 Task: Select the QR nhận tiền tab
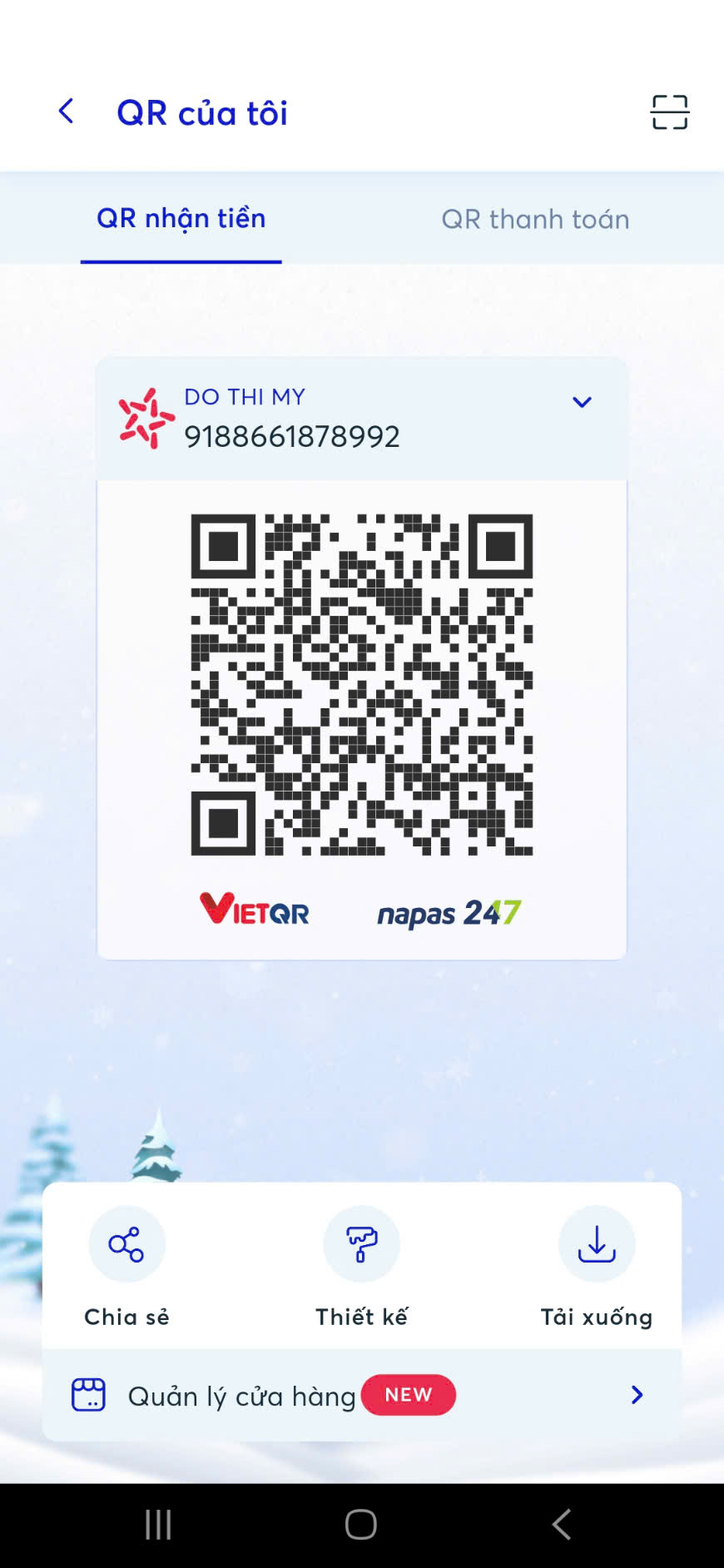tap(181, 219)
